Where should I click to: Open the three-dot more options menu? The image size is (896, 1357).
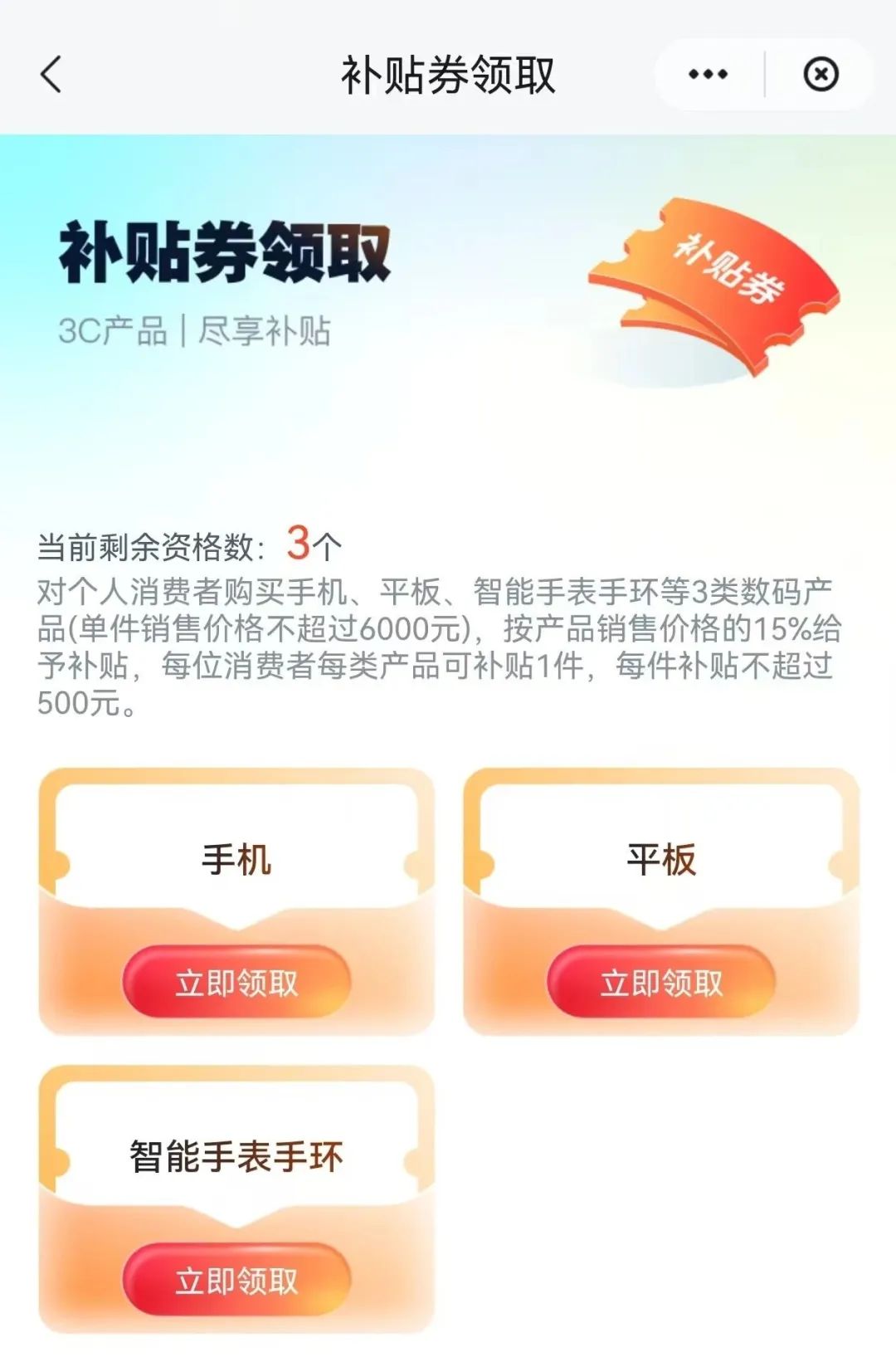coord(708,75)
